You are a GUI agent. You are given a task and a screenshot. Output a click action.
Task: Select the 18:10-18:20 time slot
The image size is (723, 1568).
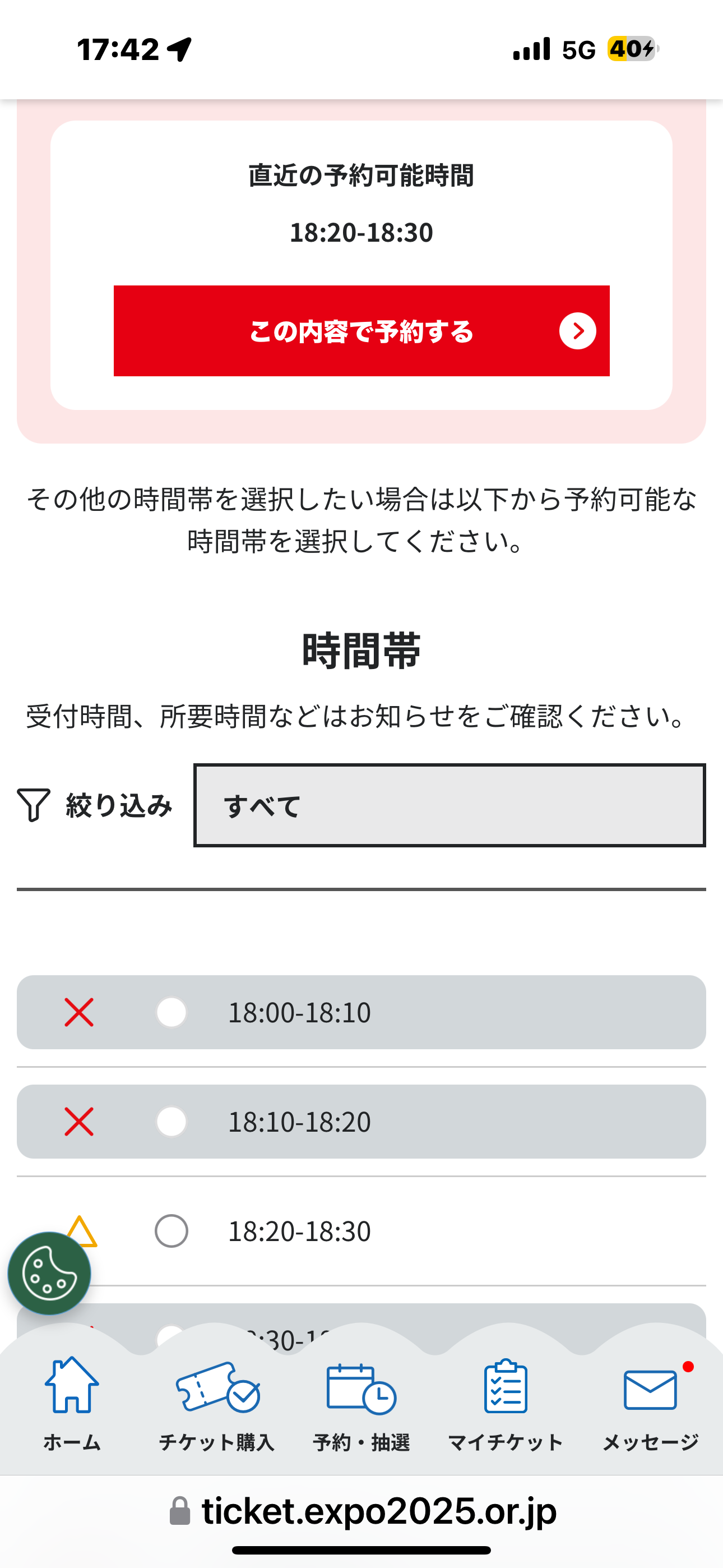coord(361,1121)
